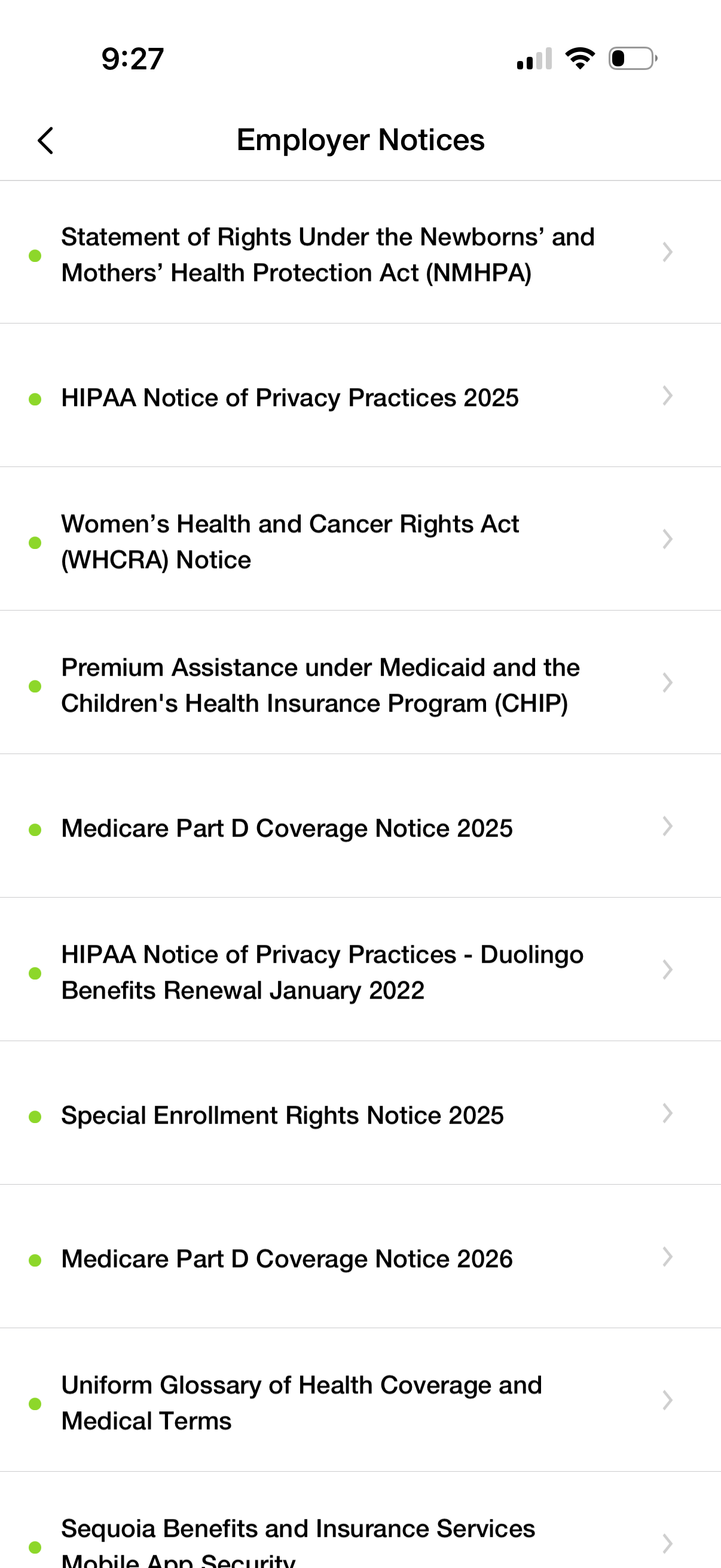Tap the unread dot on Uniform Glossary entry

(36, 1402)
